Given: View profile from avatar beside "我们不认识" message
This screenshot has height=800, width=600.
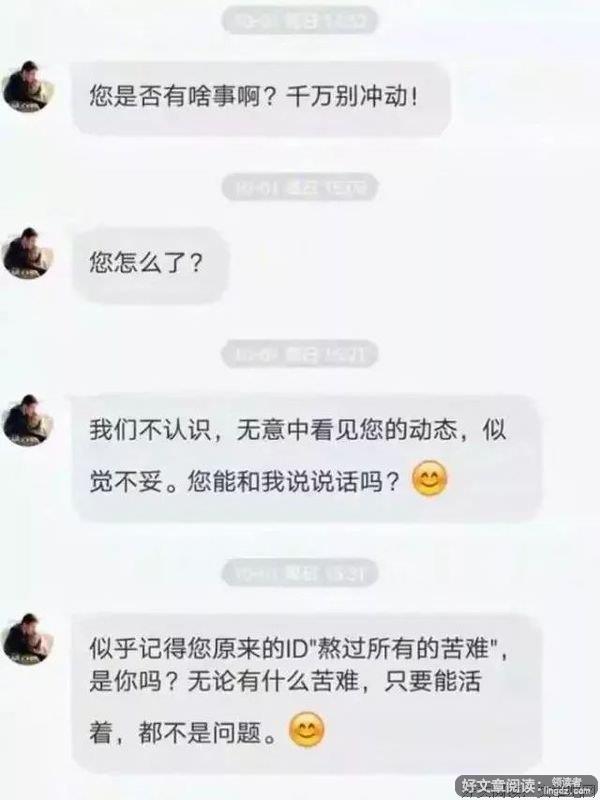Looking at the screenshot, I should coord(27,418).
